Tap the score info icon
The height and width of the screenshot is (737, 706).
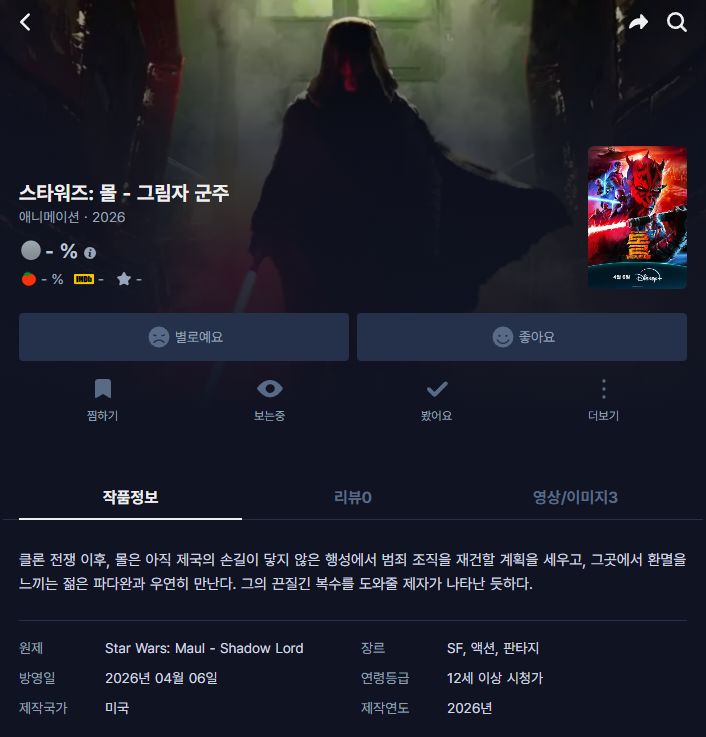point(90,253)
